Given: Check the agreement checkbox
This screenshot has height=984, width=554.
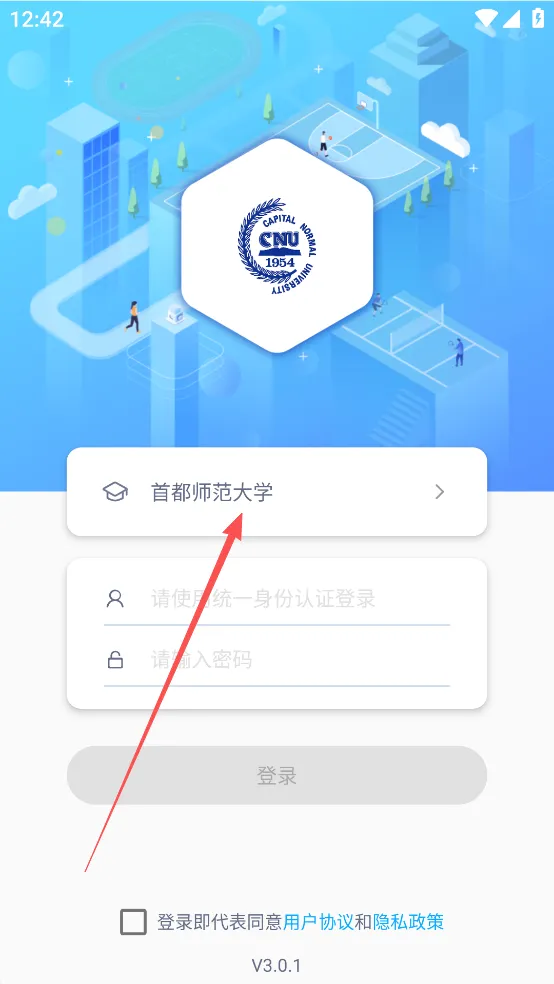Looking at the screenshot, I should click(133, 922).
